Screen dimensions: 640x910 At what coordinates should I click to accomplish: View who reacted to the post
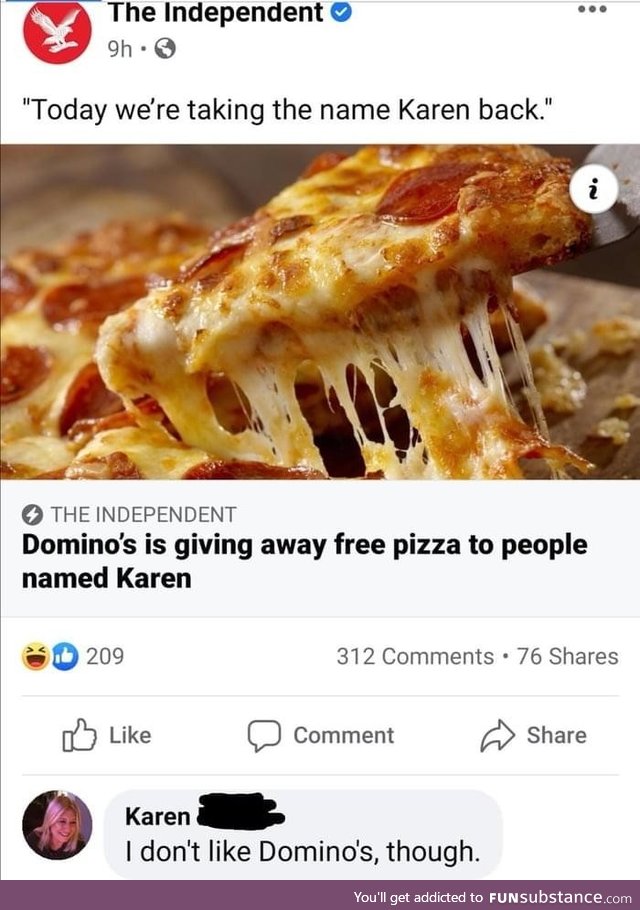point(75,656)
